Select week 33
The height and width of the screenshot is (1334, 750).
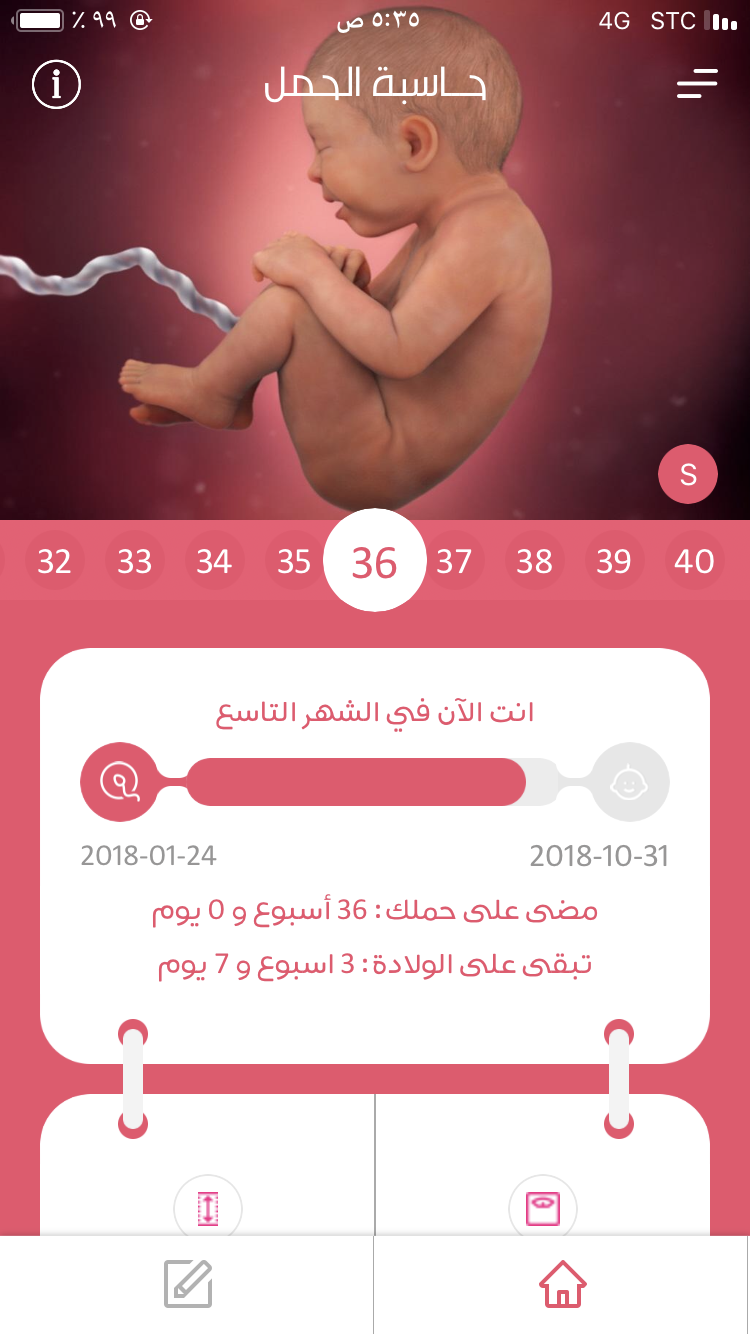tap(134, 562)
